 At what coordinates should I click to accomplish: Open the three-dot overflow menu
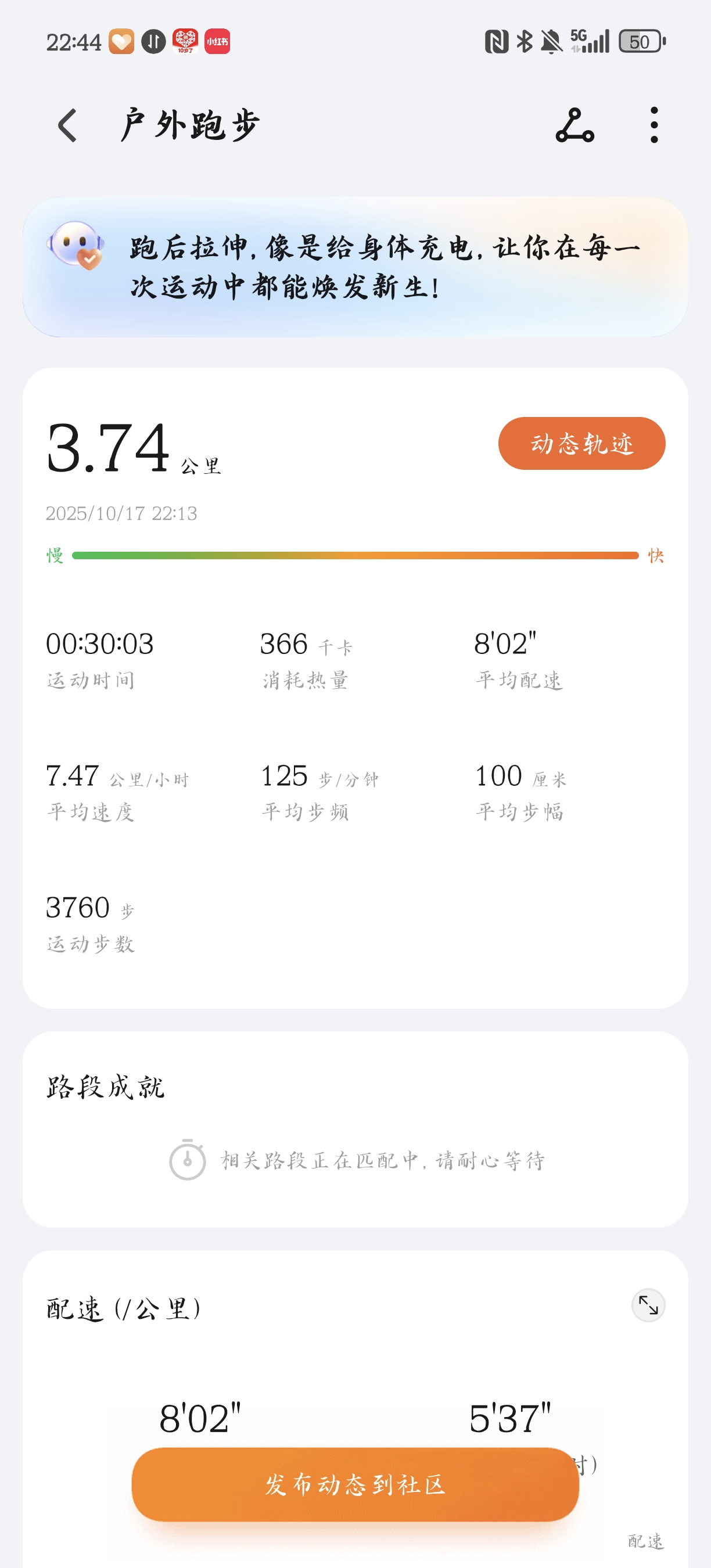pyautogui.click(x=653, y=125)
